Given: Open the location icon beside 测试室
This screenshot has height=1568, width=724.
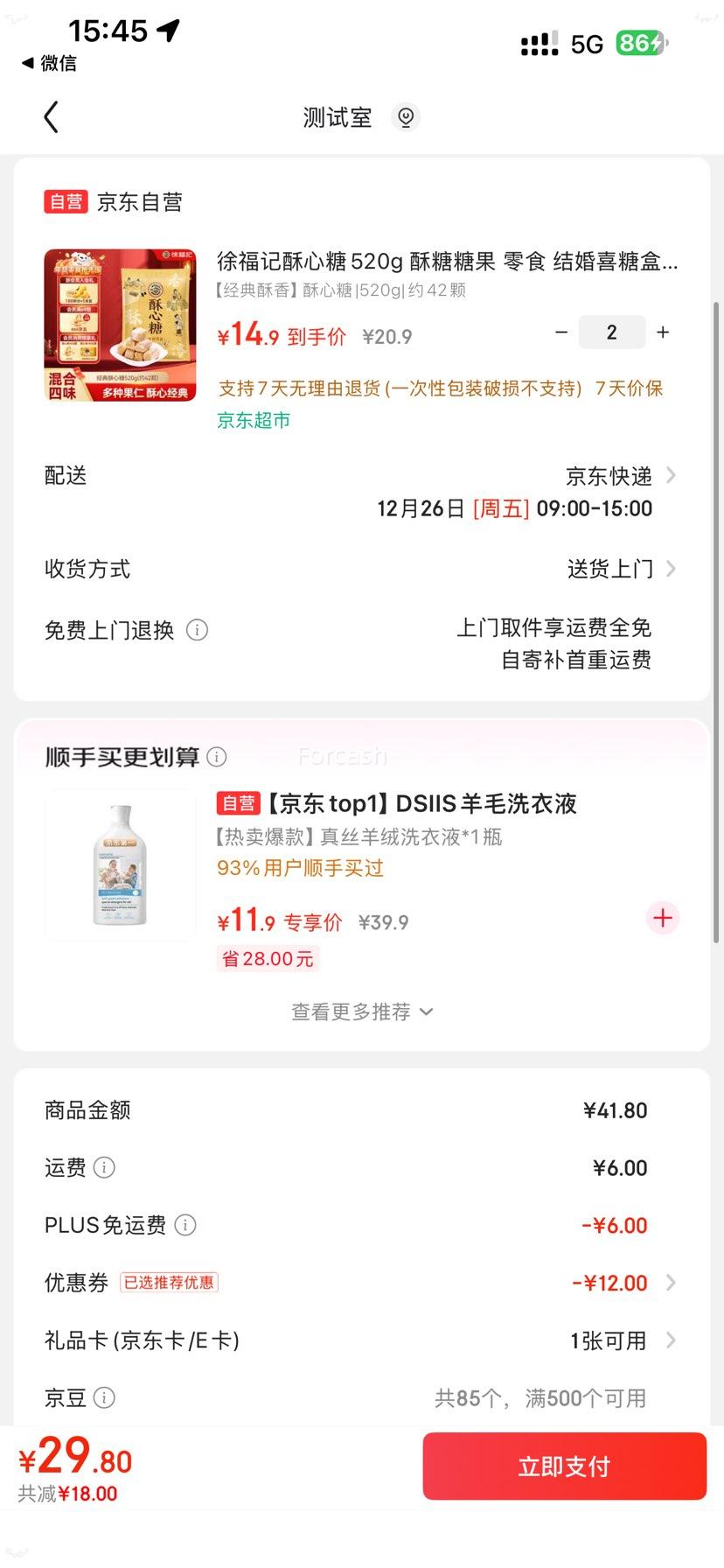Looking at the screenshot, I should (405, 116).
